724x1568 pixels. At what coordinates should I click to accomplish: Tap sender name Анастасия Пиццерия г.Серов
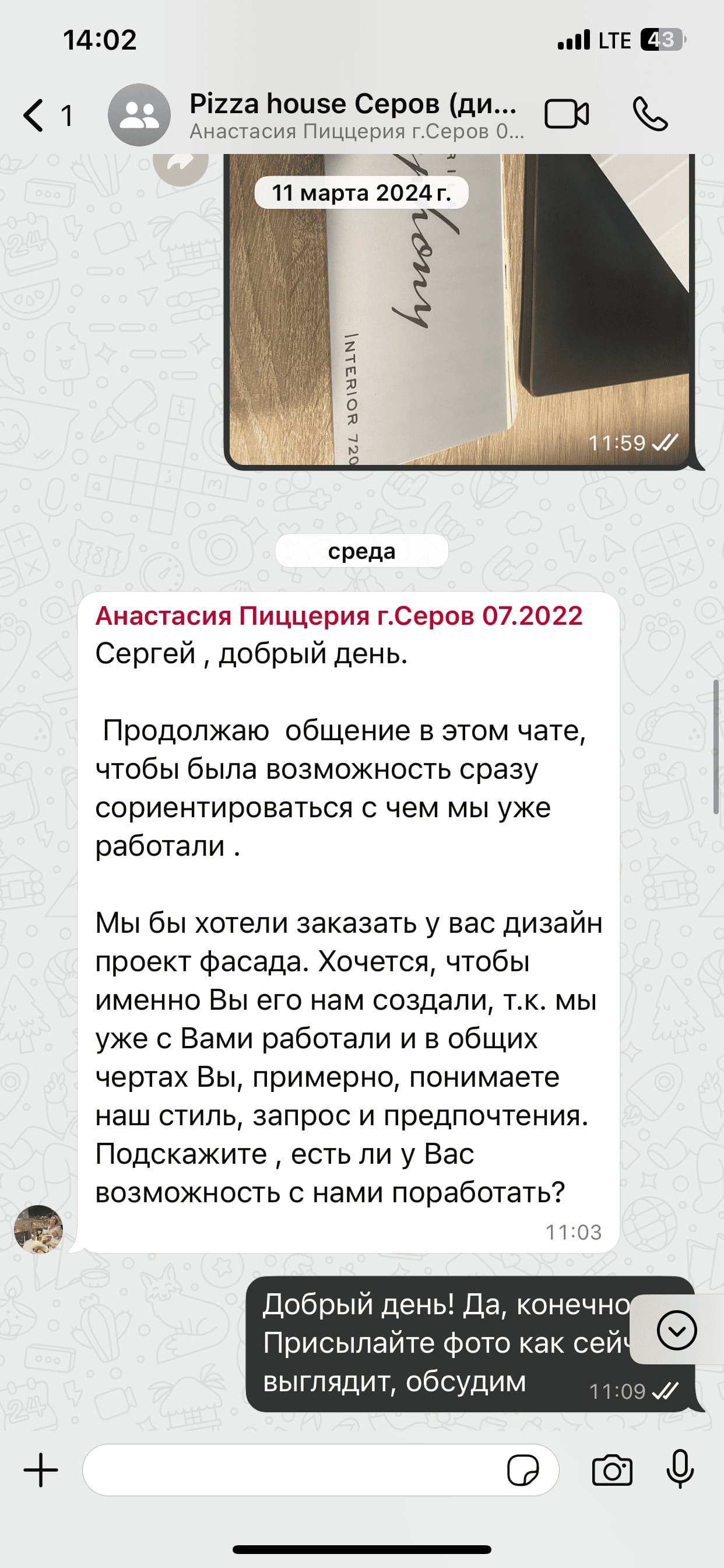339,616
